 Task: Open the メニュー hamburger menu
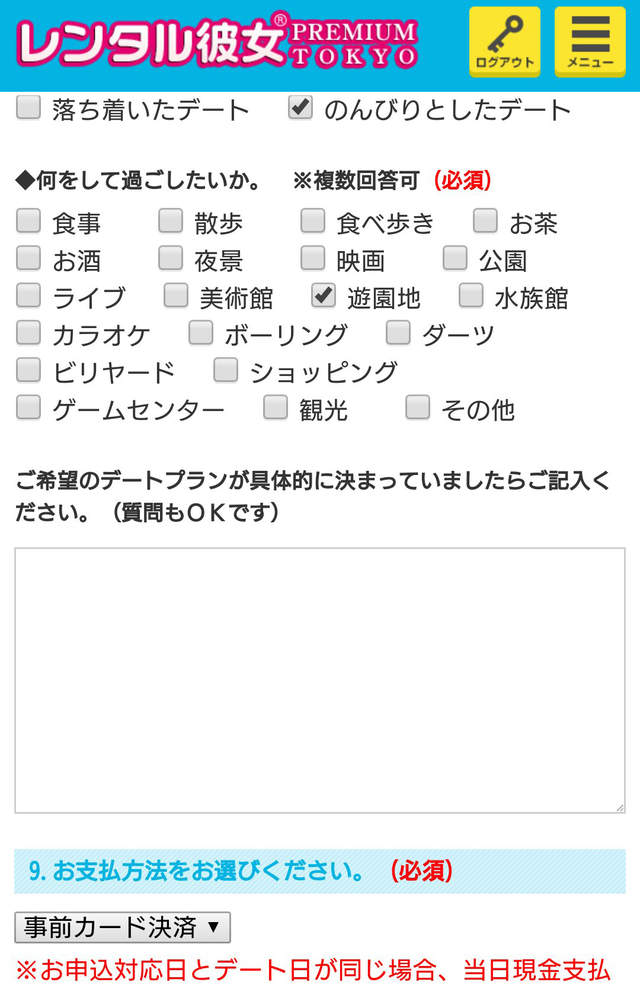(x=590, y=42)
